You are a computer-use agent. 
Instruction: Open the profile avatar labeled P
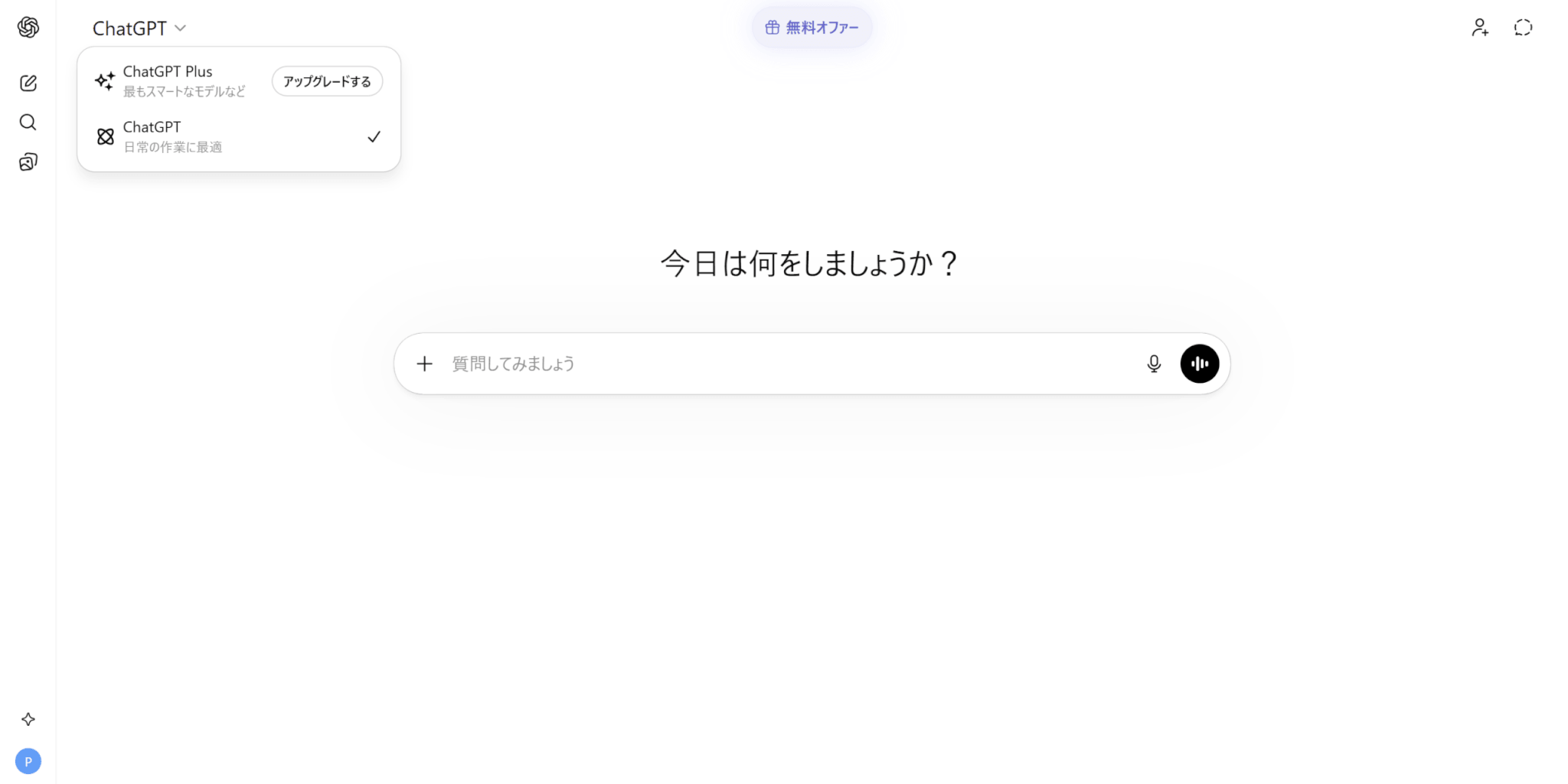coord(28,761)
